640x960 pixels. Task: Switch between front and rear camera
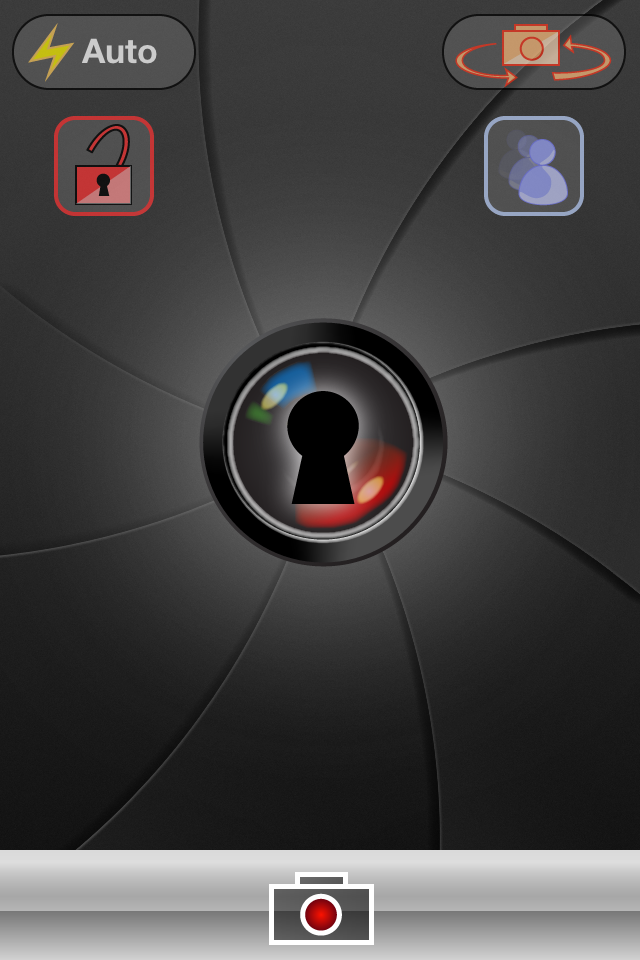(533, 52)
